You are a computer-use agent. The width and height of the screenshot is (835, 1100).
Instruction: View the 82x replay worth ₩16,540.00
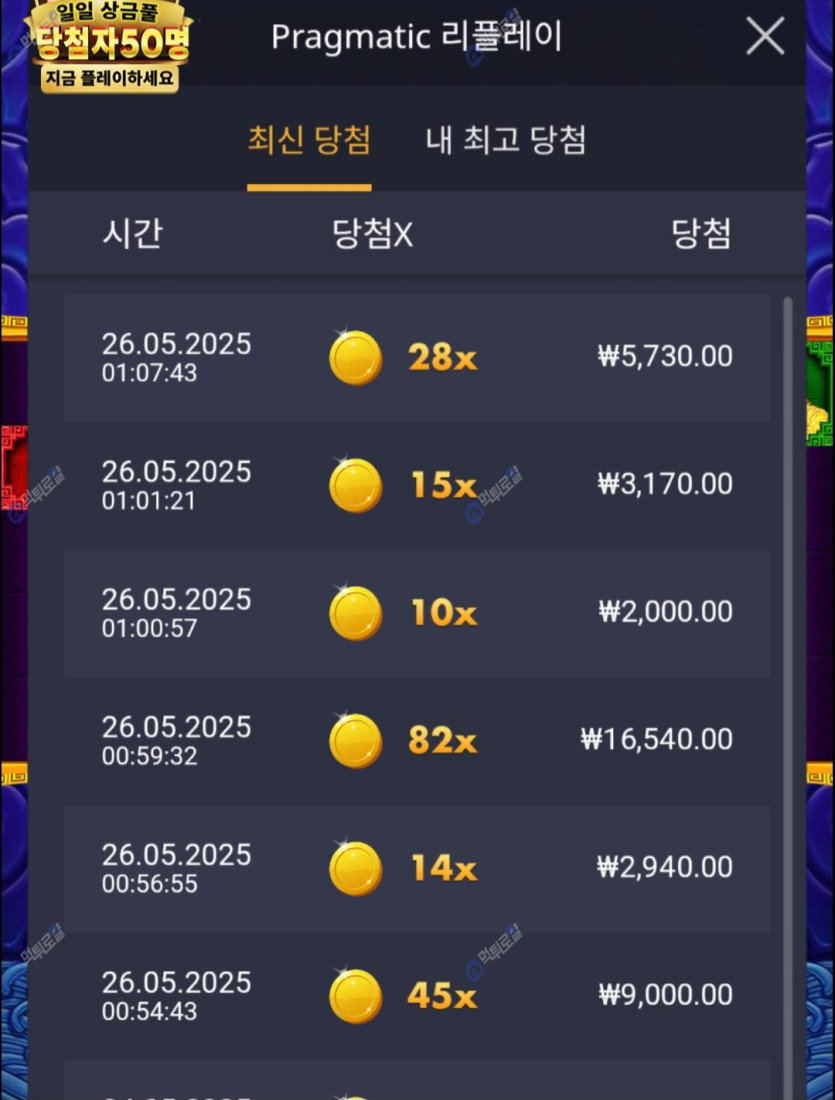pos(416,740)
